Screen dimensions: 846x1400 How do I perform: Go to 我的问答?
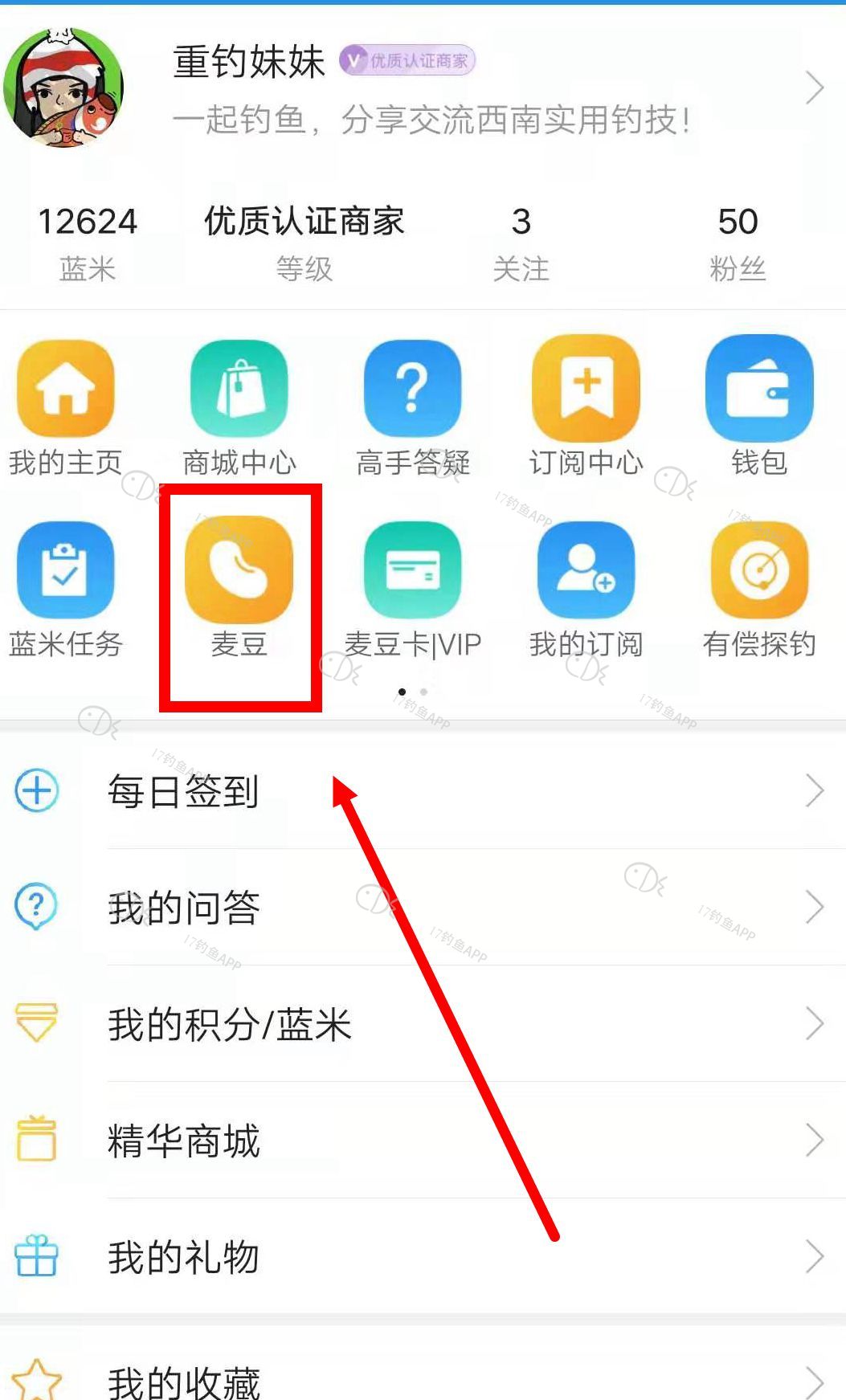(x=423, y=908)
